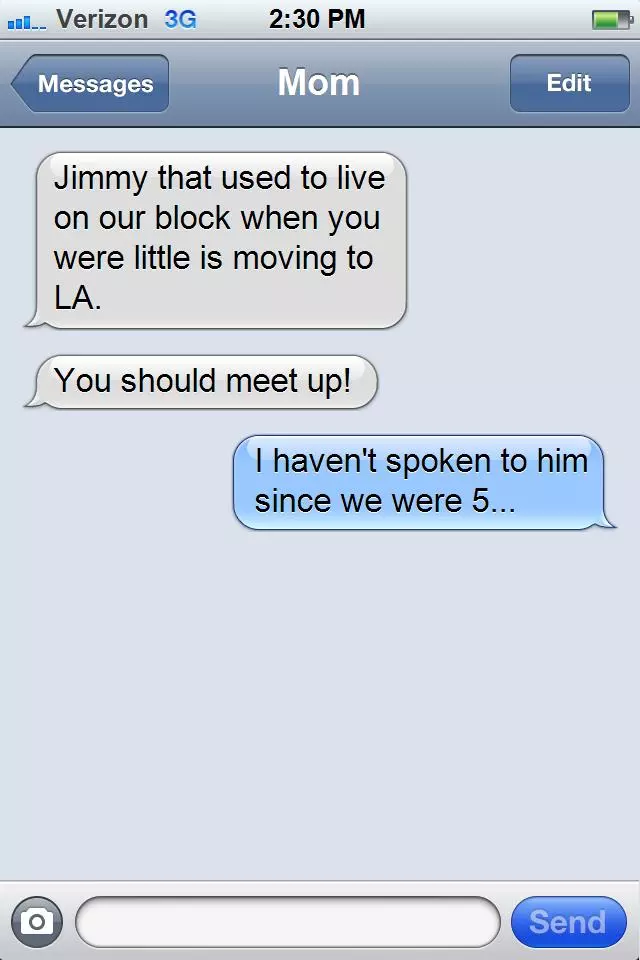This screenshot has height=960, width=640.
Task: Tap the Send button
Action: pyautogui.click(x=568, y=921)
